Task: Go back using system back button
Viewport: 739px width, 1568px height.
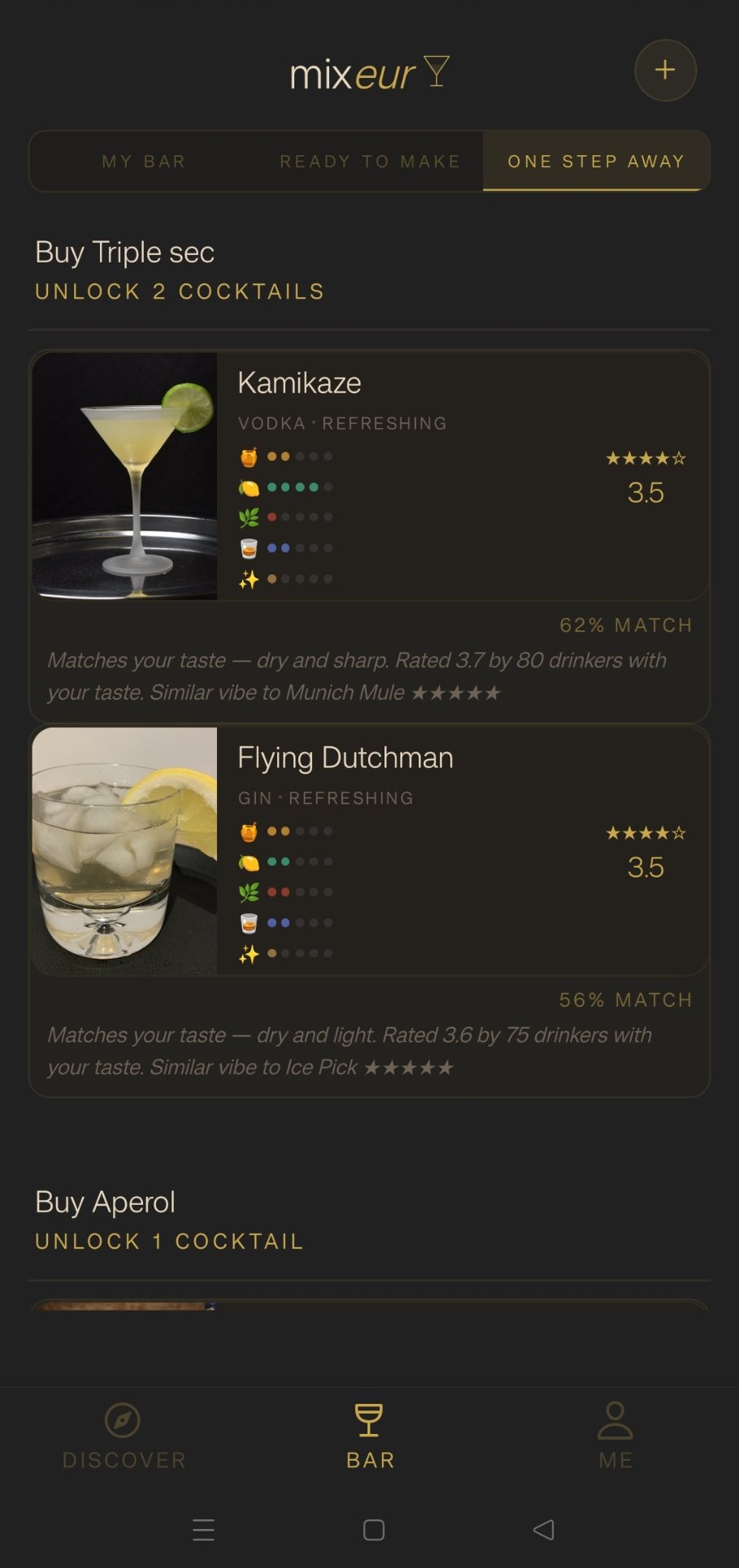Action: (543, 1530)
